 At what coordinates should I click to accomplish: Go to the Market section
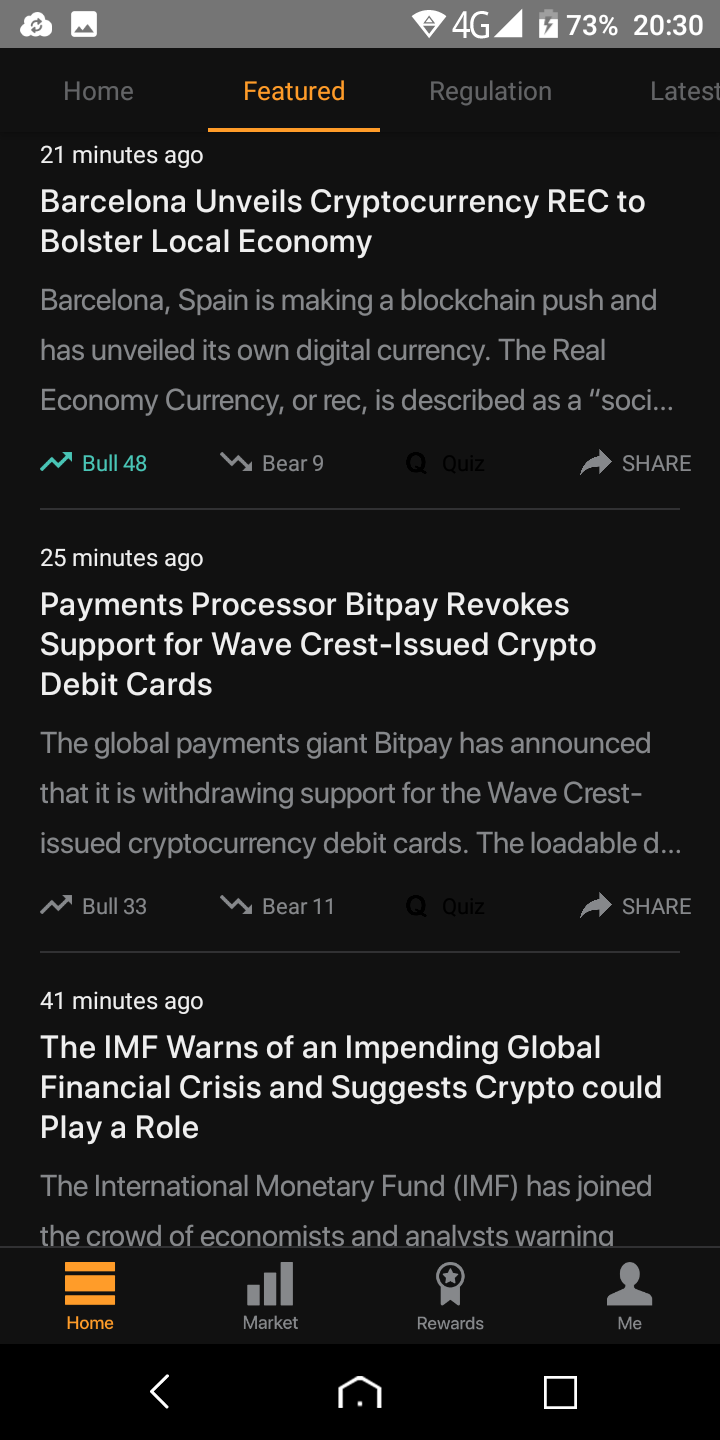click(x=270, y=1296)
